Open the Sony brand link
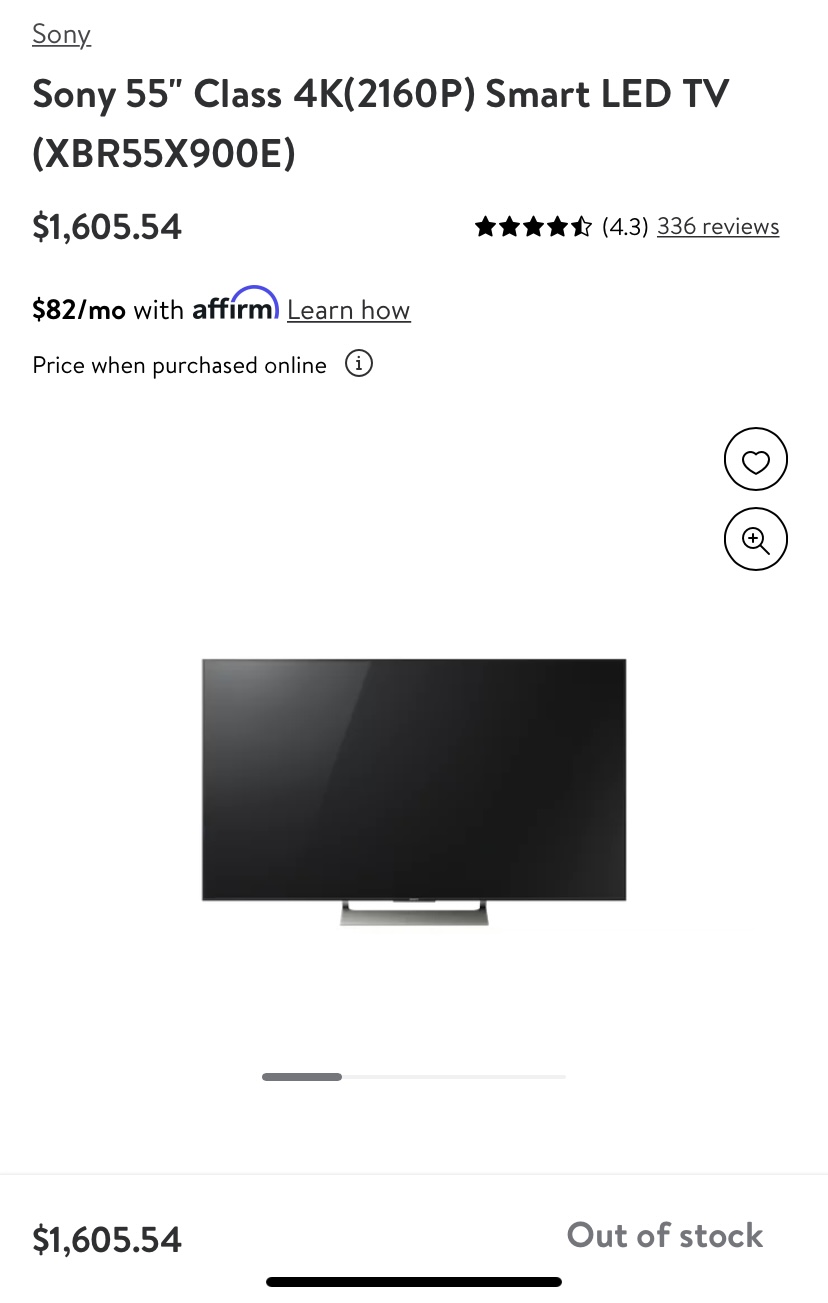The image size is (828, 1303). pos(61,35)
